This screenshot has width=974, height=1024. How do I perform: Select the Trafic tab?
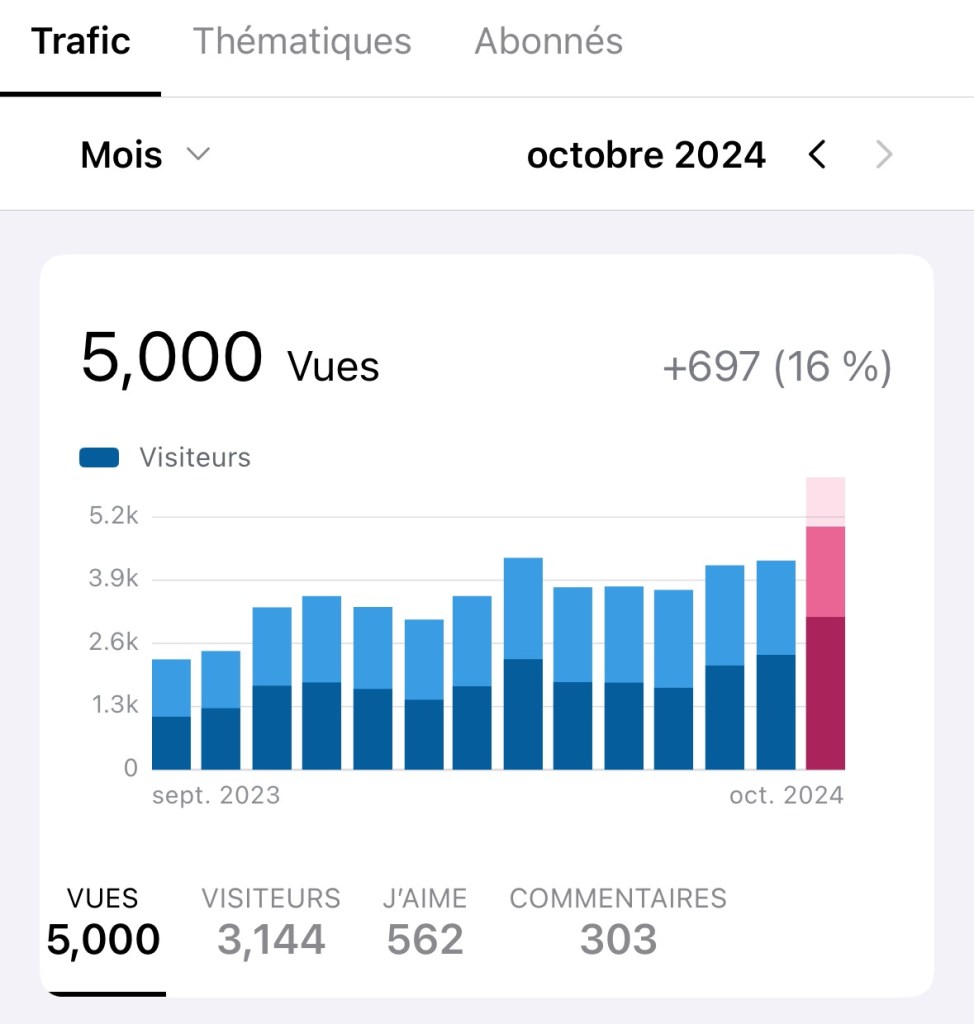pyautogui.click(x=80, y=42)
